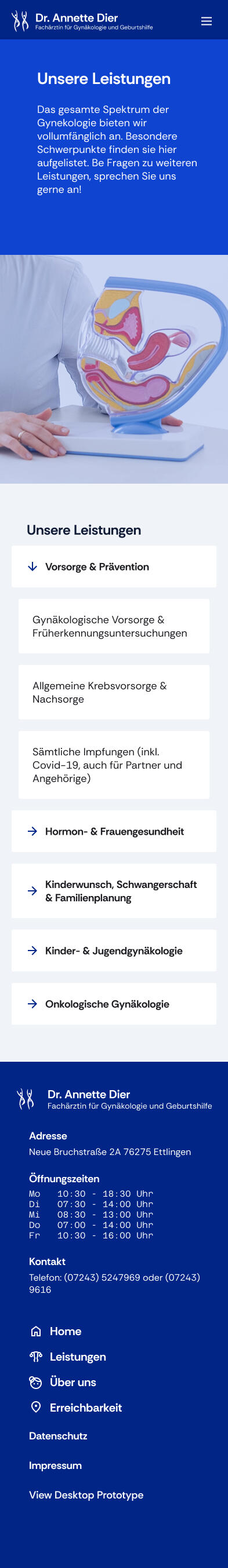Tap the Dr. Annette Dier header logo
The image size is (228, 1568).
coord(82,21)
